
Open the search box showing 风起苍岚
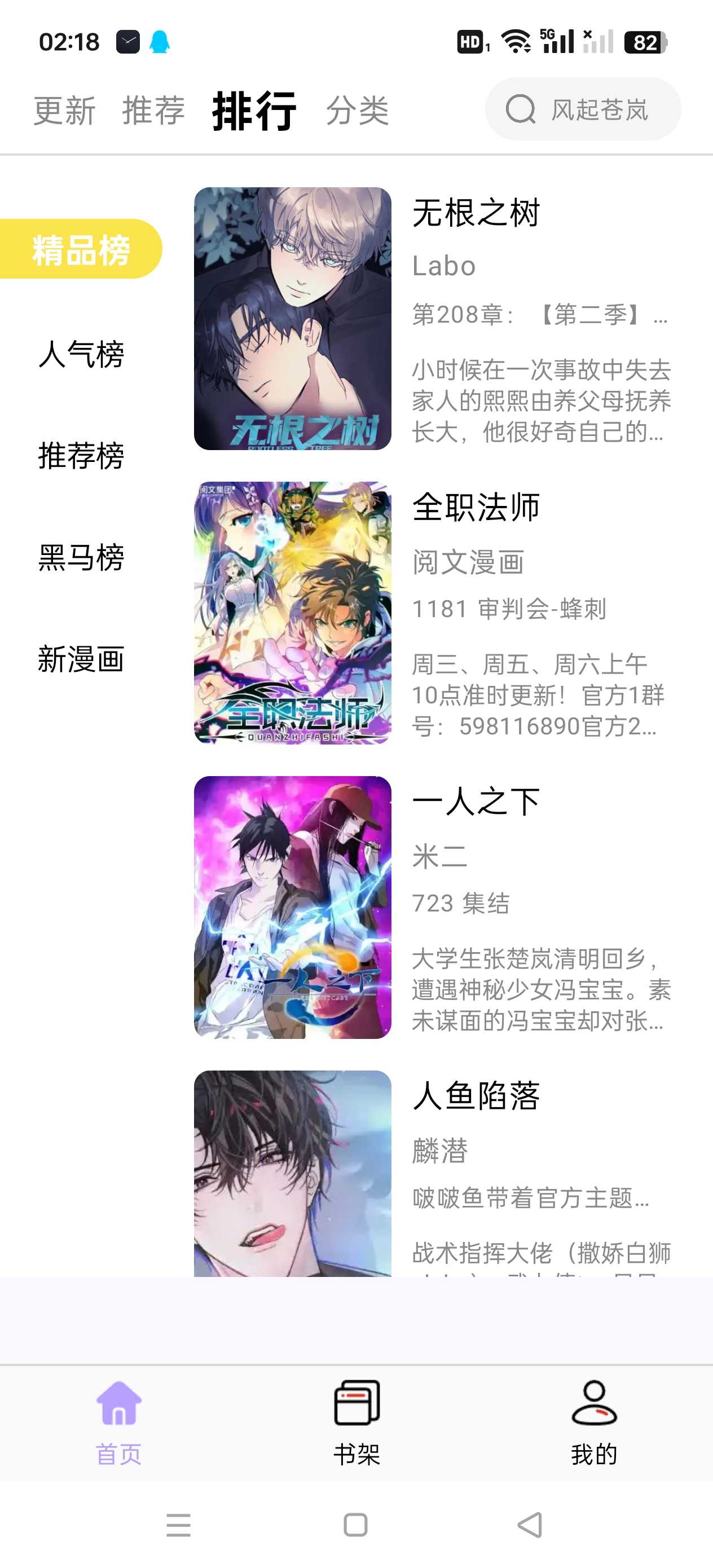(583, 109)
